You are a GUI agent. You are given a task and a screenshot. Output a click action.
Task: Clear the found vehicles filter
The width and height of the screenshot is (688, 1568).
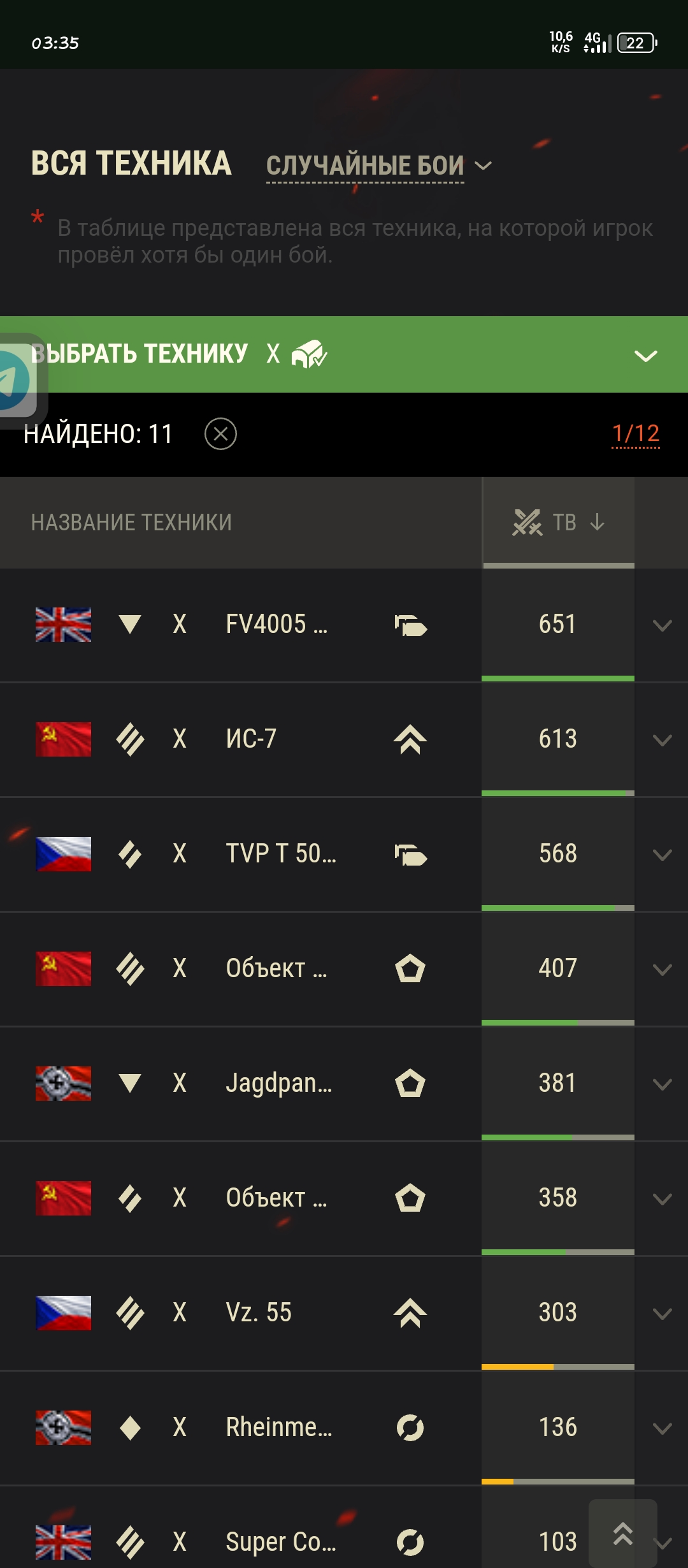pyautogui.click(x=220, y=434)
